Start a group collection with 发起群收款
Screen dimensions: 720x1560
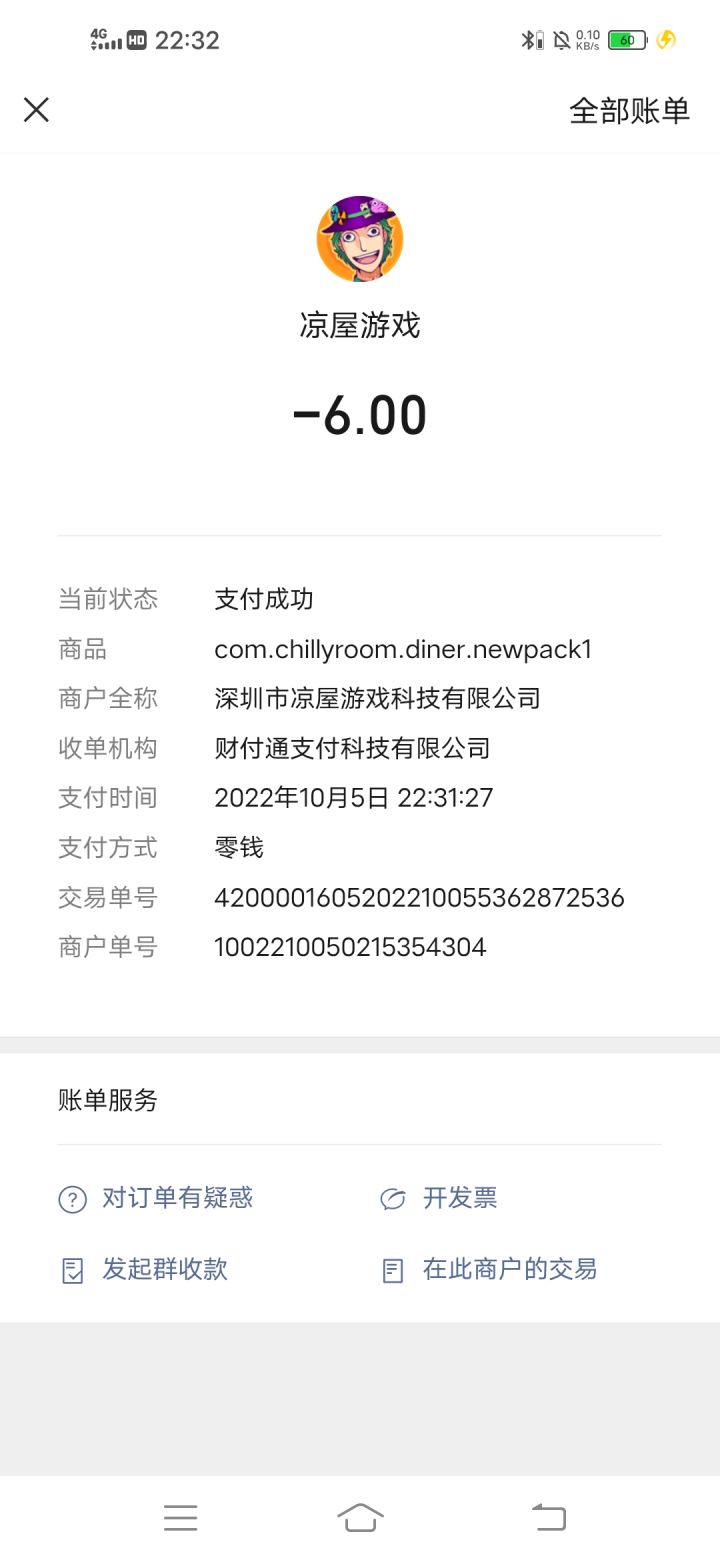[x=145, y=1270]
